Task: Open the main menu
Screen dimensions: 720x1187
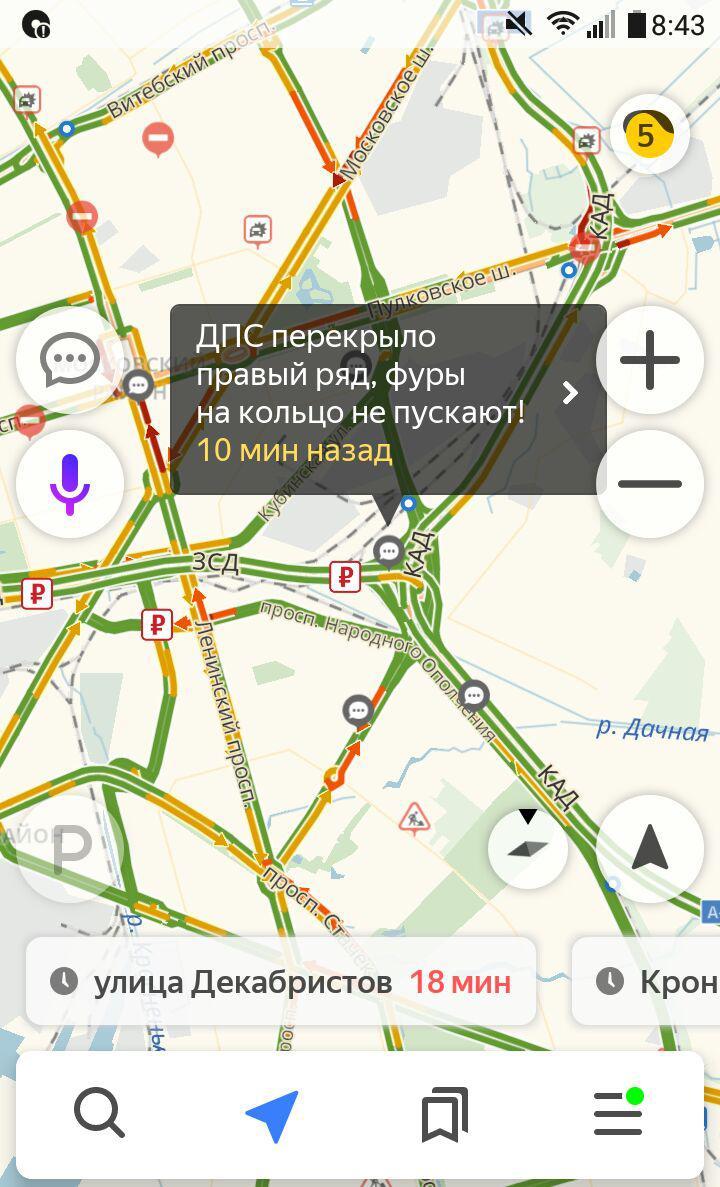Action: click(618, 1113)
